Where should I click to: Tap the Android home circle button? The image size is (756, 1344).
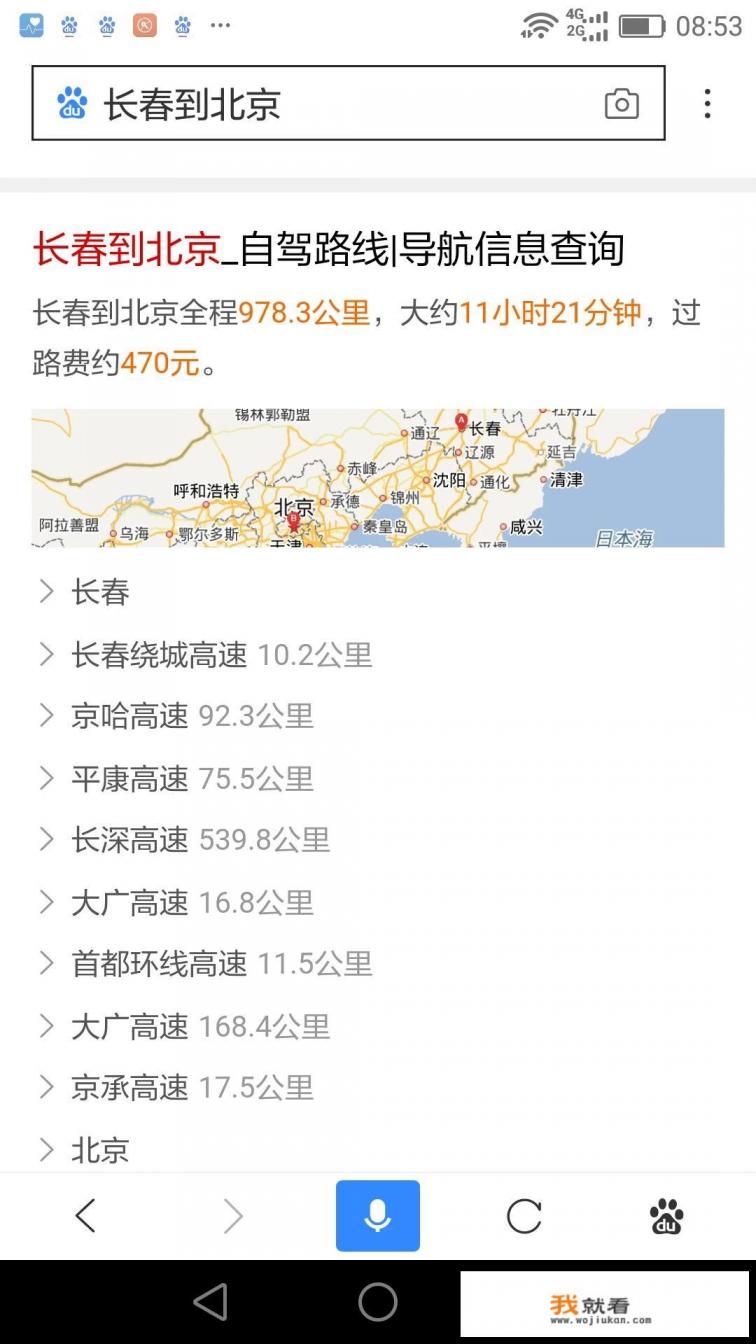[377, 1302]
